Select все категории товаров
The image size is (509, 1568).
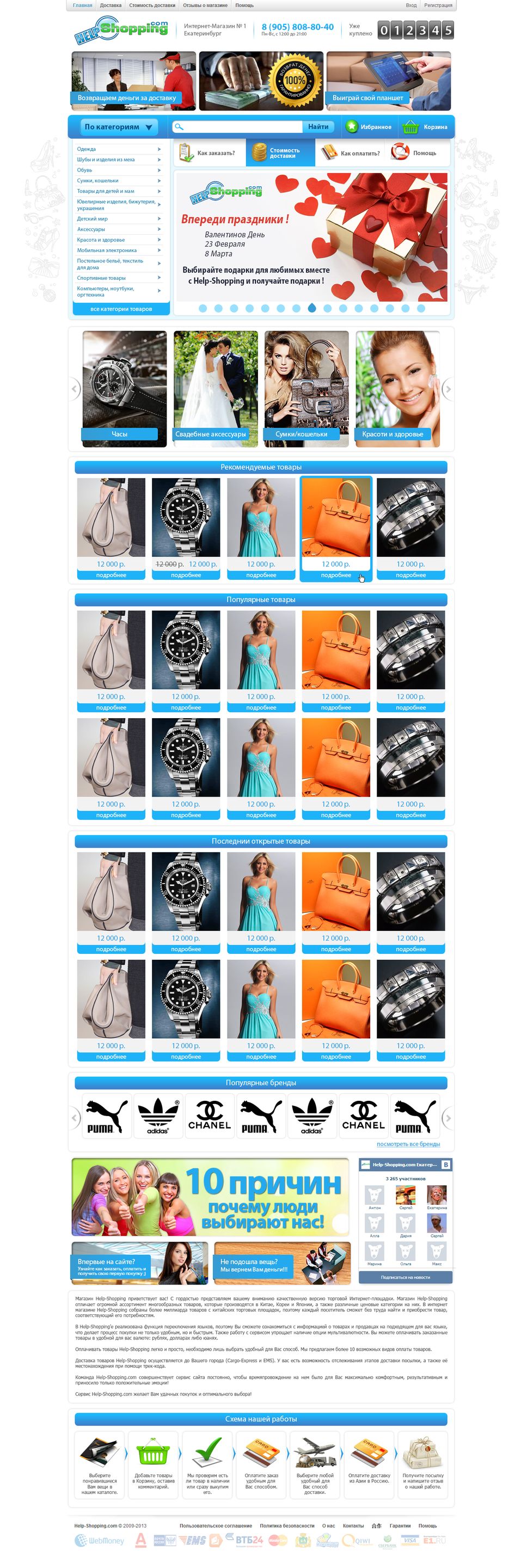[120, 309]
